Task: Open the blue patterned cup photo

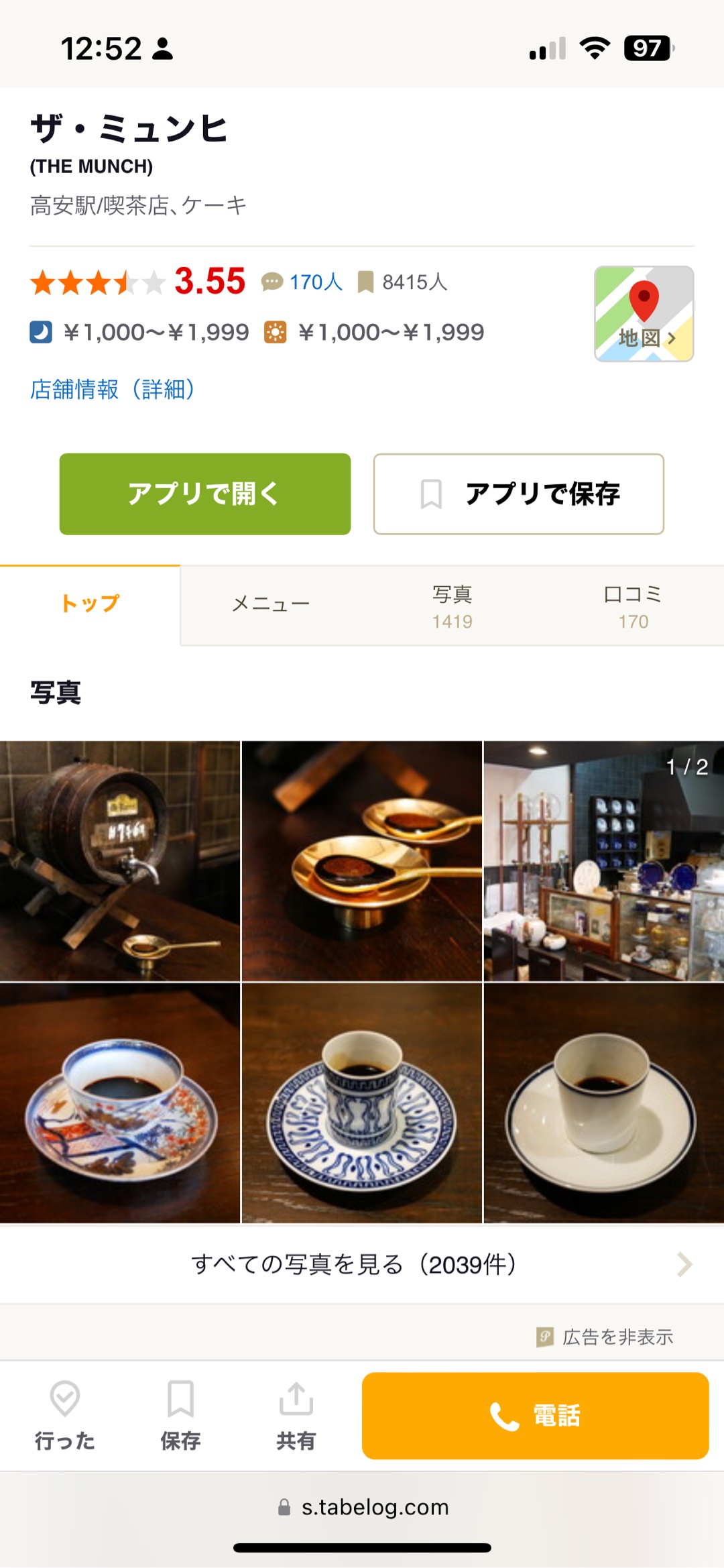Action: point(362,1103)
